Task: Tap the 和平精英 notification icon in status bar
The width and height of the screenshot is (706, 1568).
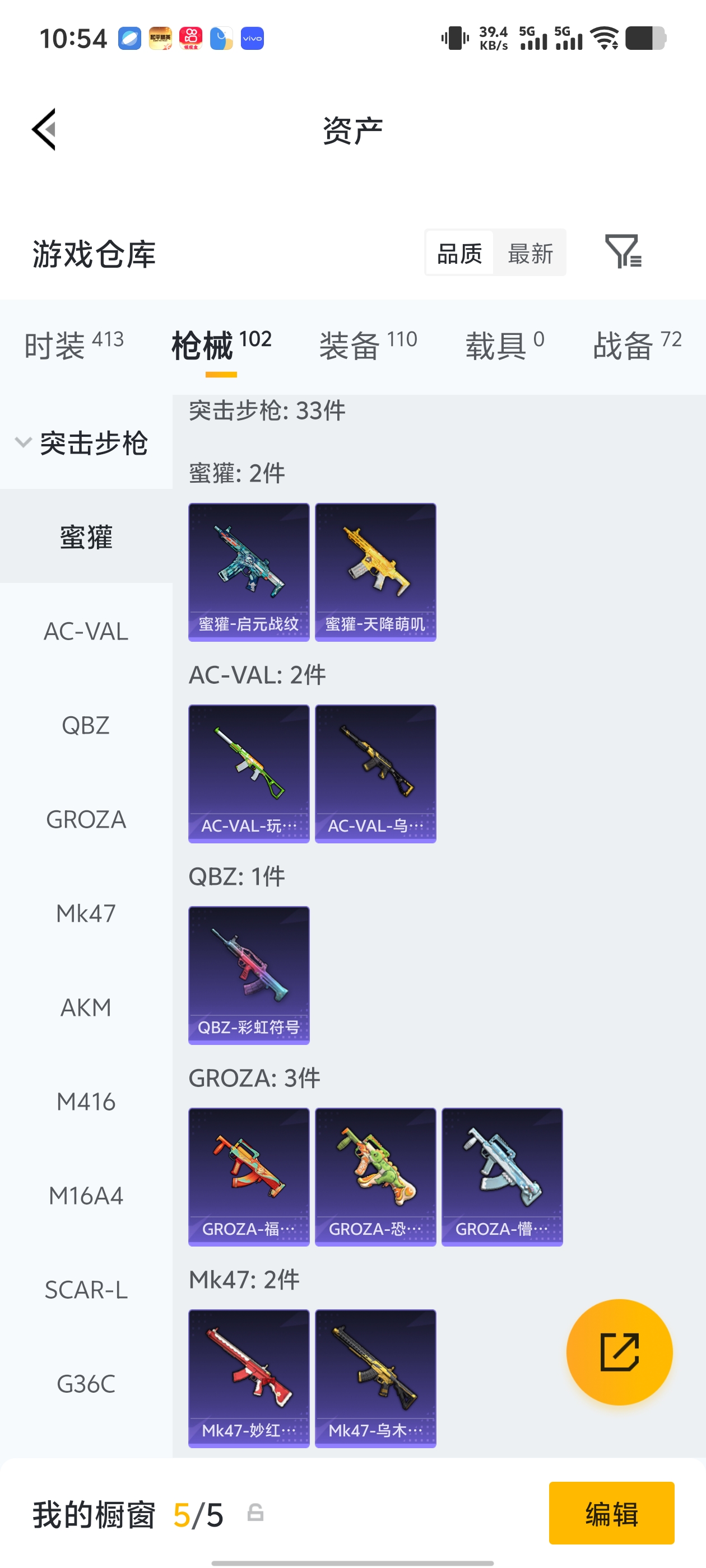Action: 160,38
